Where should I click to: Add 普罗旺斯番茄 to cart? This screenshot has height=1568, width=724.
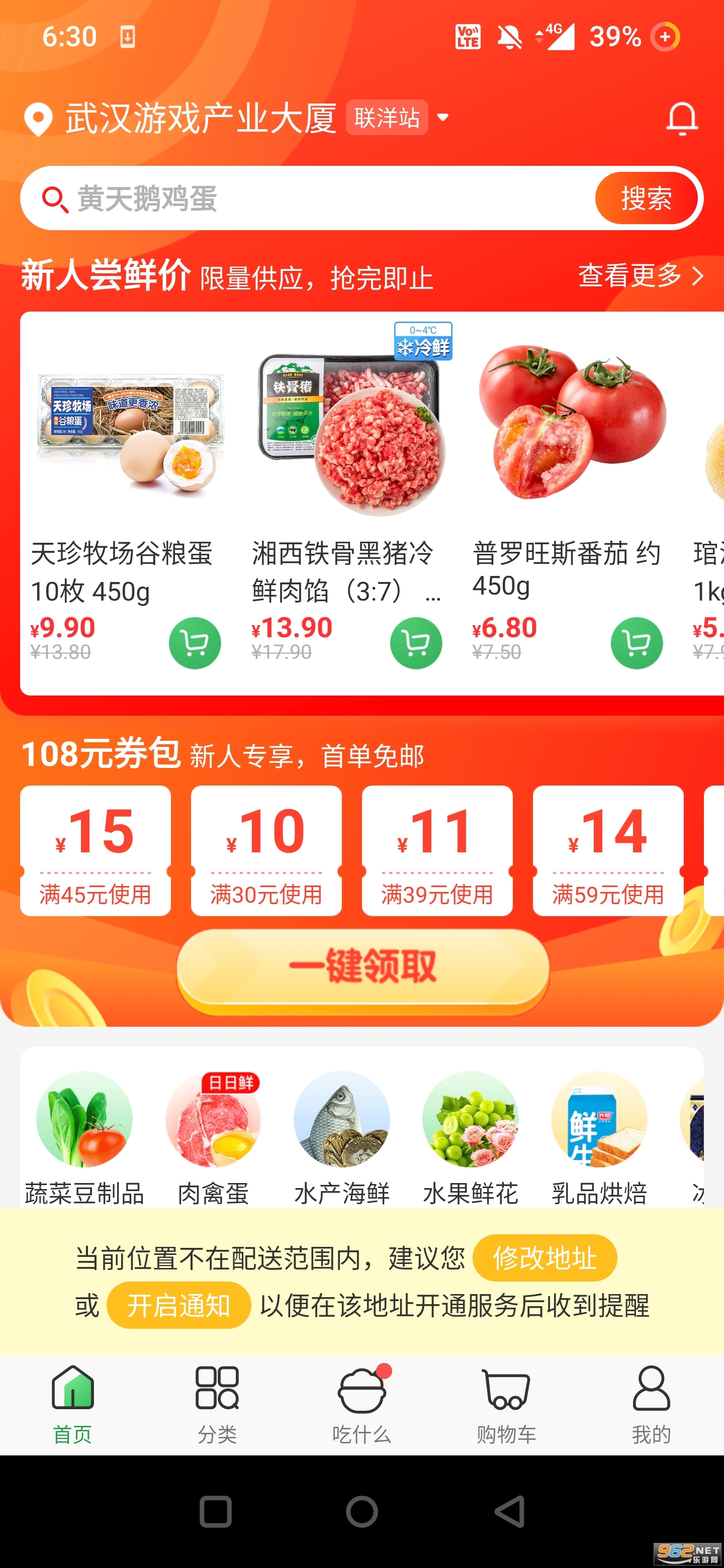tap(637, 643)
